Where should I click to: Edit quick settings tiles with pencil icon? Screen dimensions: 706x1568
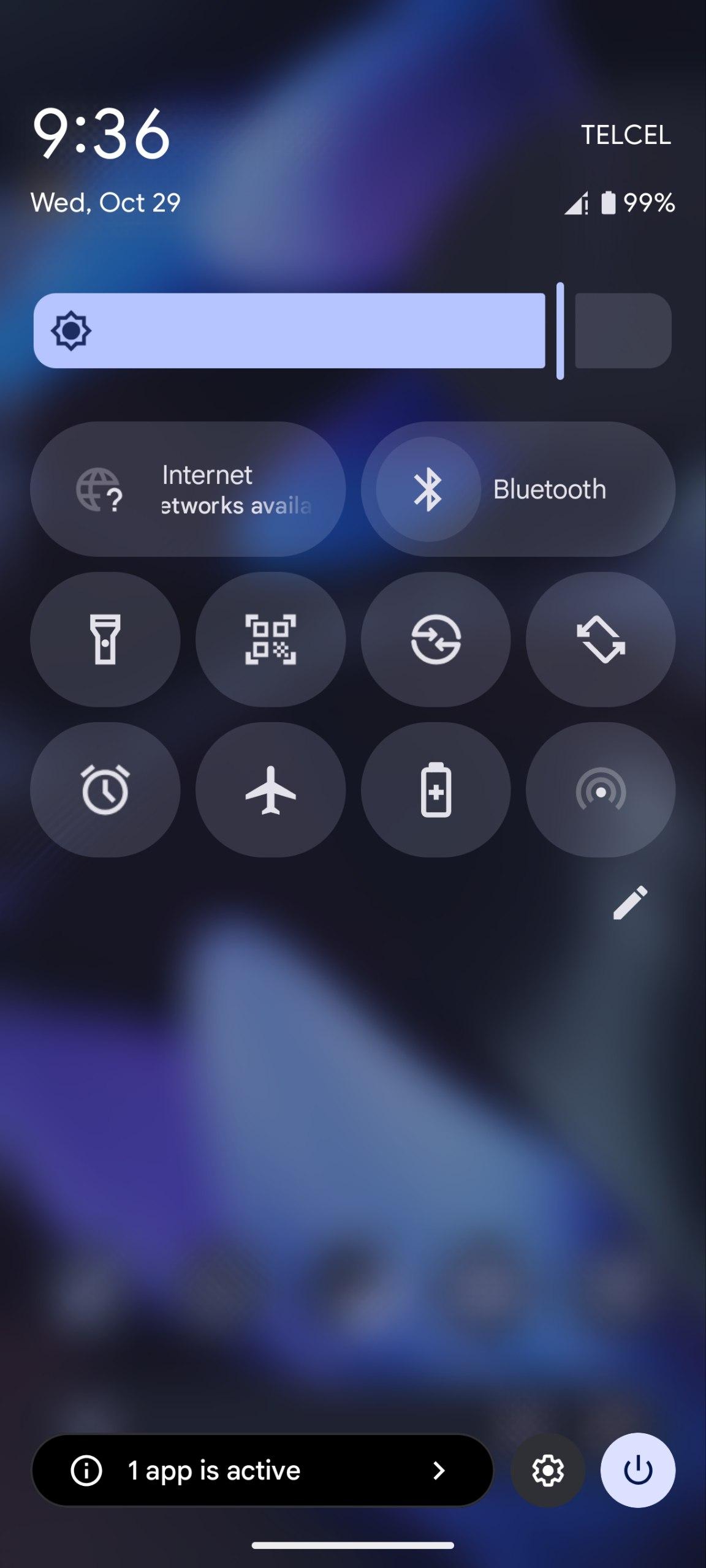[x=630, y=902]
